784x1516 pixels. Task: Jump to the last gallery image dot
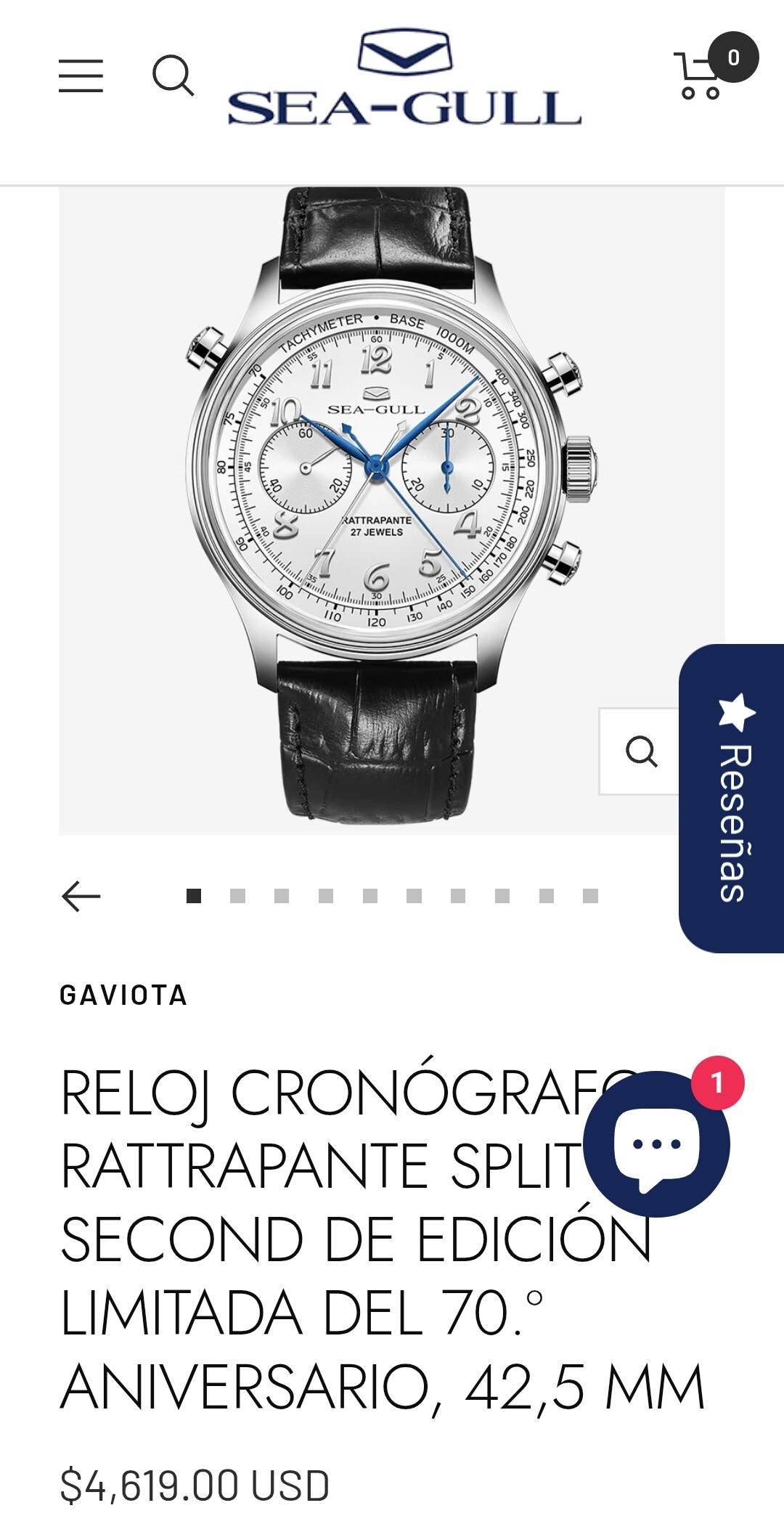click(x=590, y=896)
